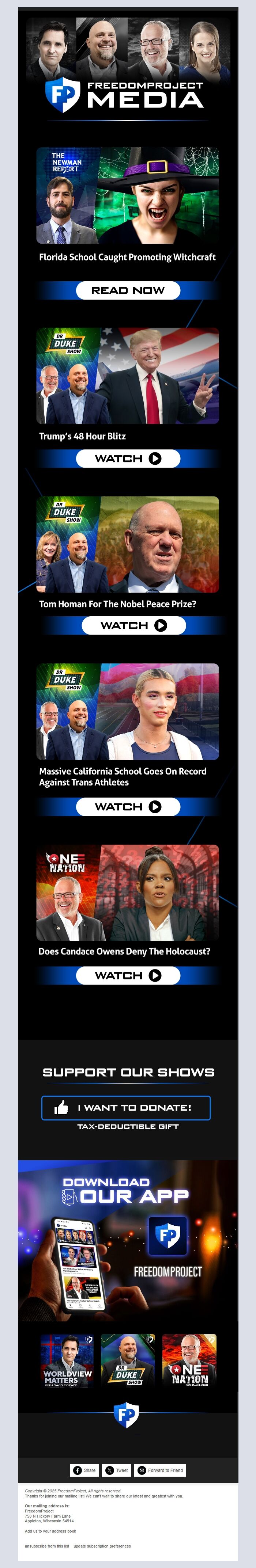Watch the Candace Owens Holocaust episode
Screen dimensions: 256x1568
coord(128,975)
